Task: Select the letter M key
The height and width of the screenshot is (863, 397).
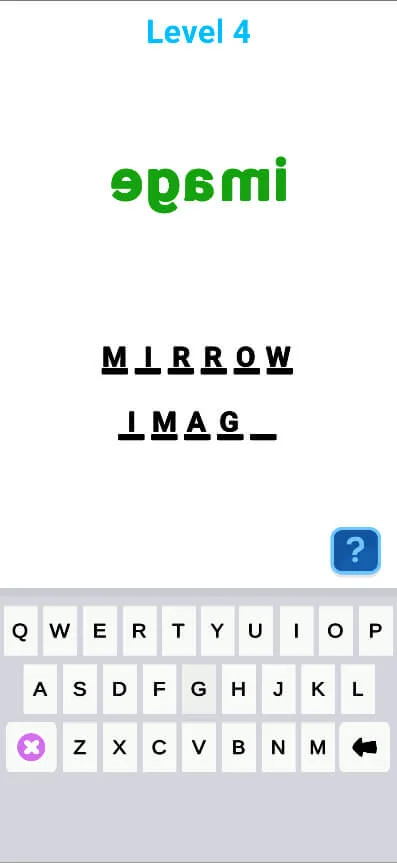Action: 318,747
